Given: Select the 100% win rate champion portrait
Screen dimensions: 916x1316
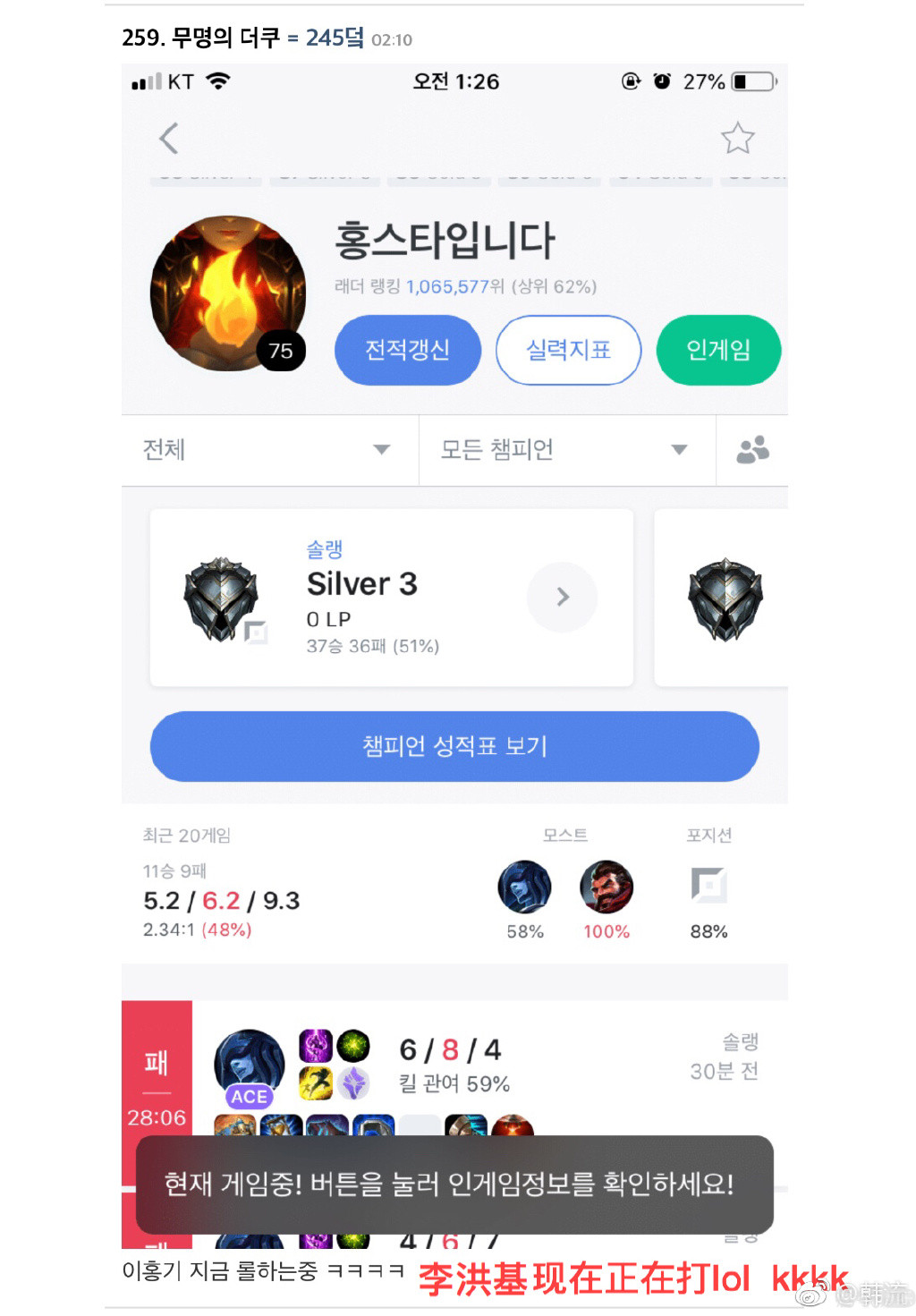Looking at the screenshot, I should (x=607, y=887).
